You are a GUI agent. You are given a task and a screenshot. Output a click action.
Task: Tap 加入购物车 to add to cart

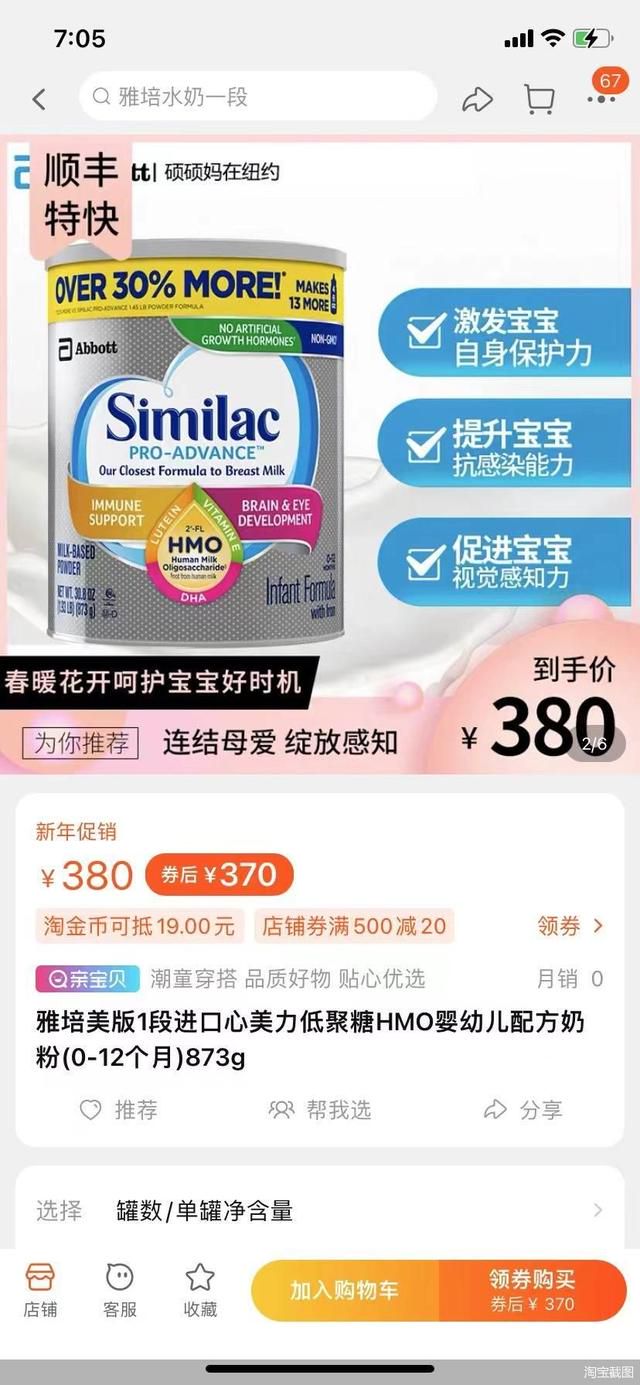click(x=344, y=1290)
